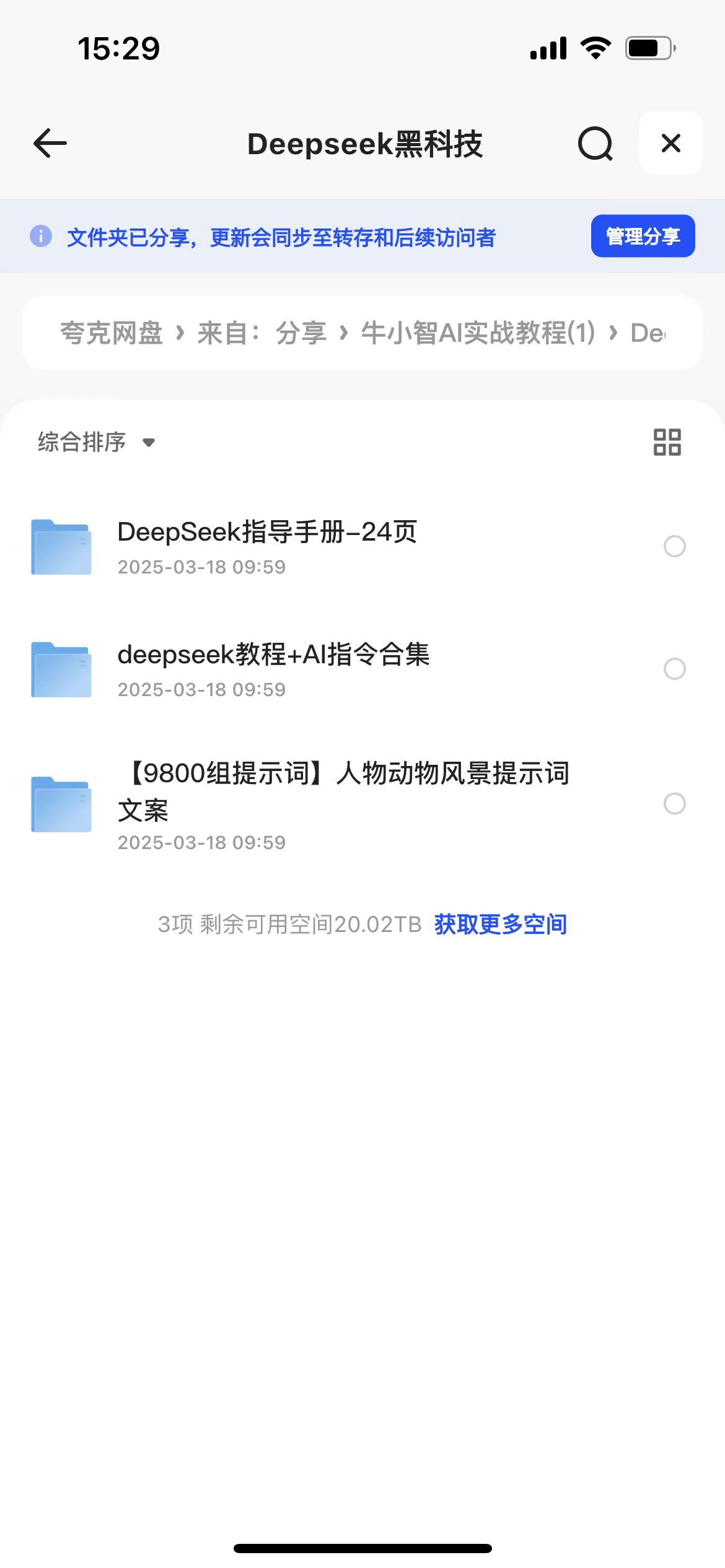The image size is (725, 1568).
Task: Switch to grid view layout
Action: click(667, 442)
